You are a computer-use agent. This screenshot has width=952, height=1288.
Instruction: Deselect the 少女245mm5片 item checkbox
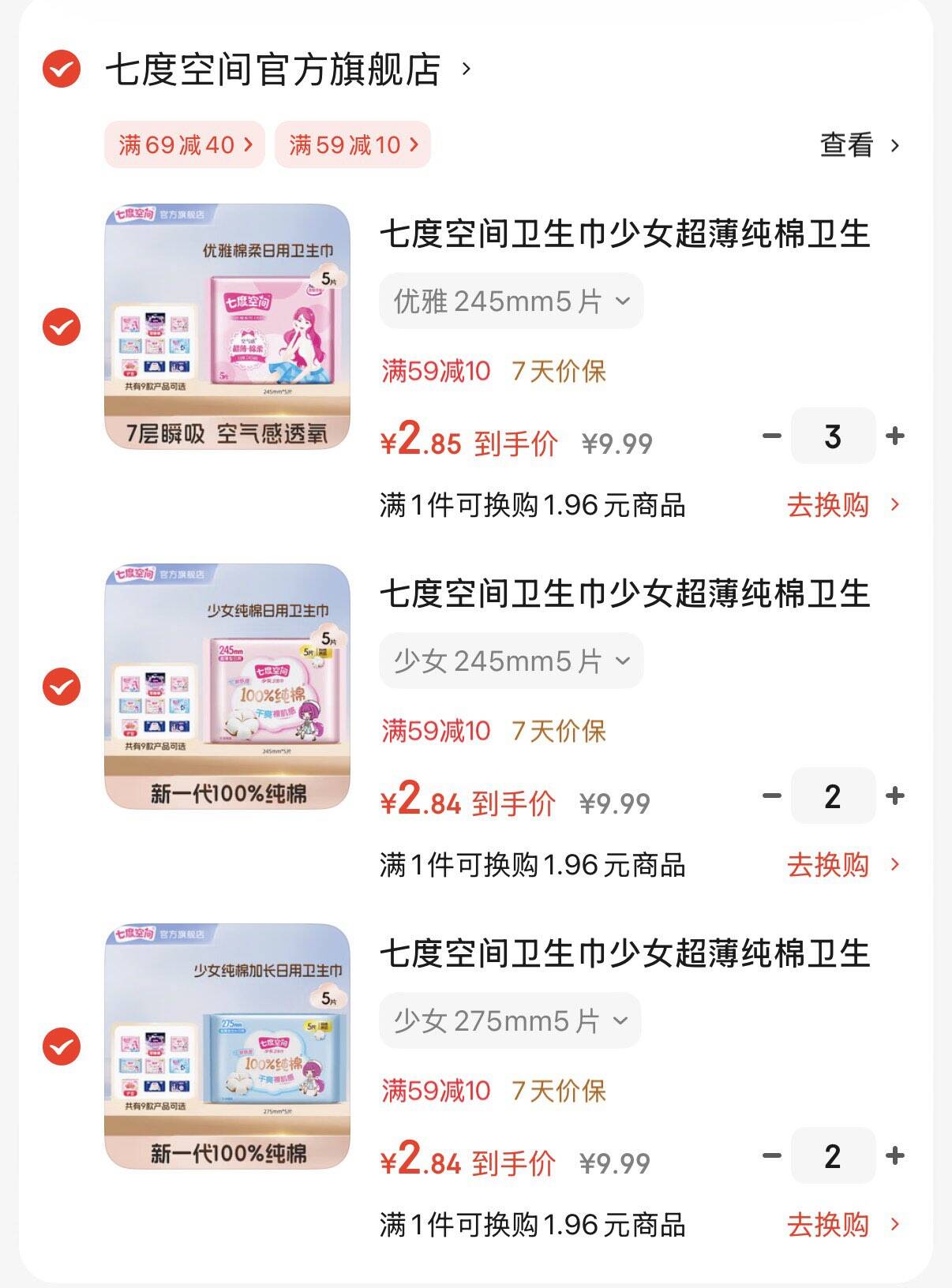coord(62,687)
